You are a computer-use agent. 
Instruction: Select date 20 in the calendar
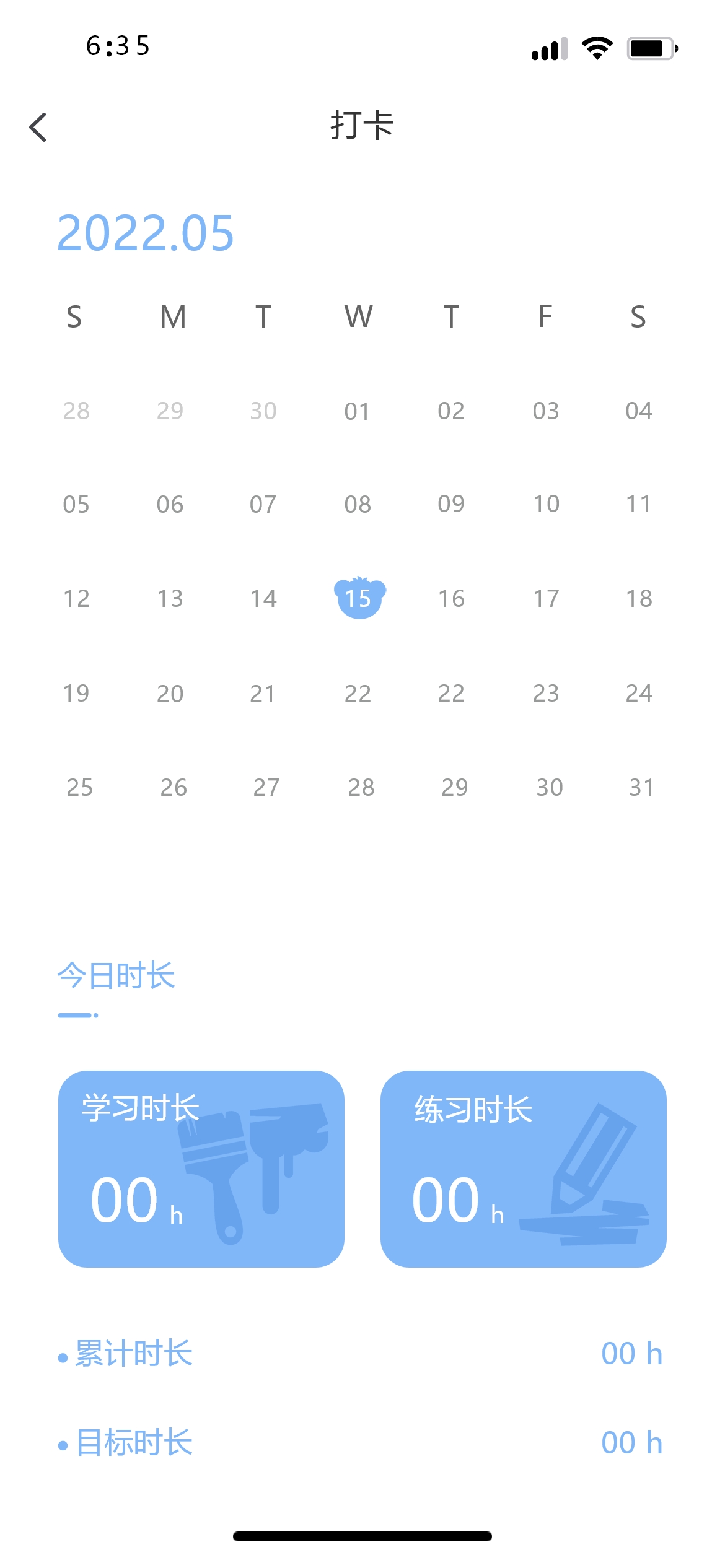pos(170,694)
